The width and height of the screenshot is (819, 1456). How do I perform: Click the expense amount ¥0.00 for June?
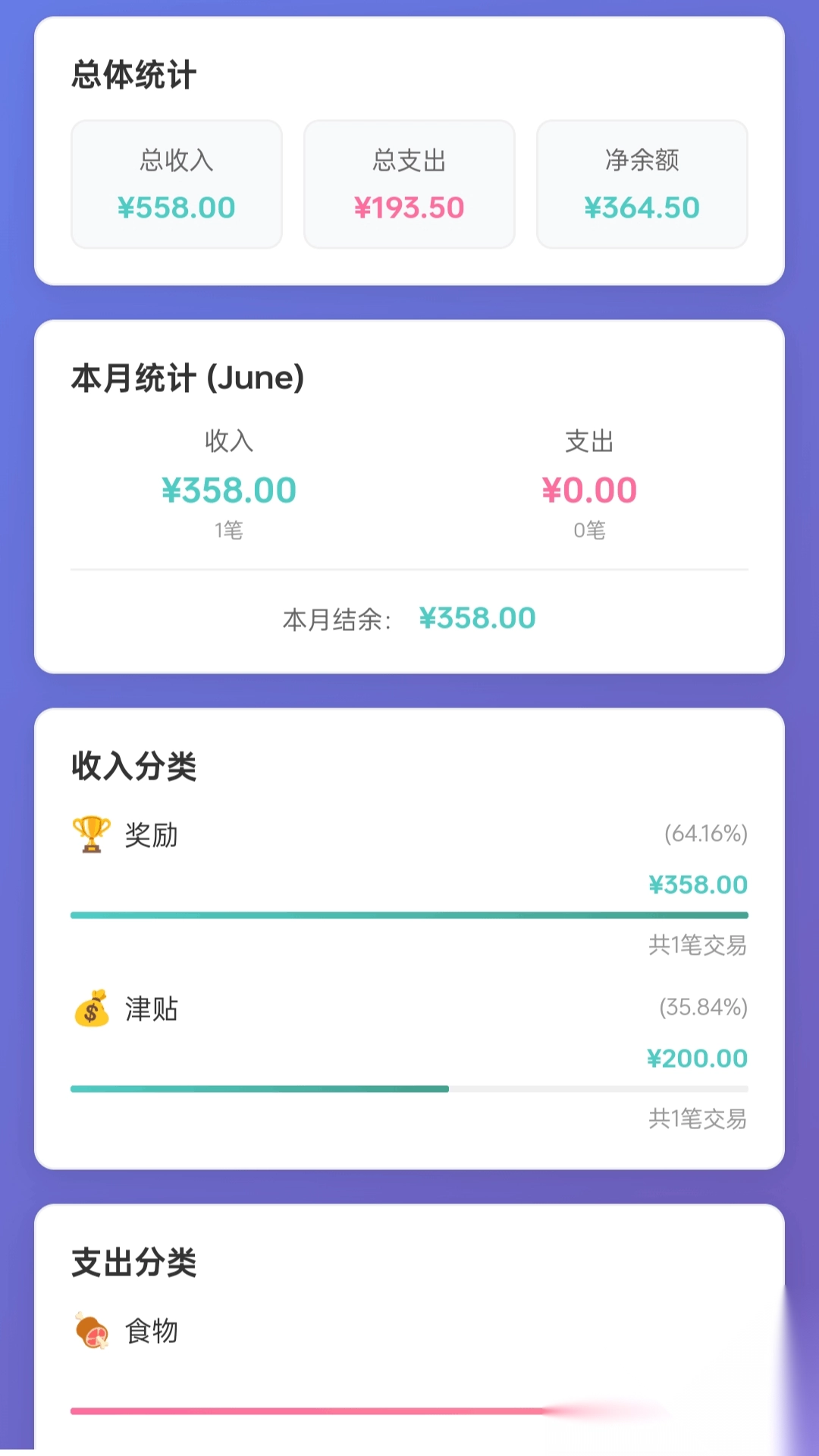coord(589,491)
